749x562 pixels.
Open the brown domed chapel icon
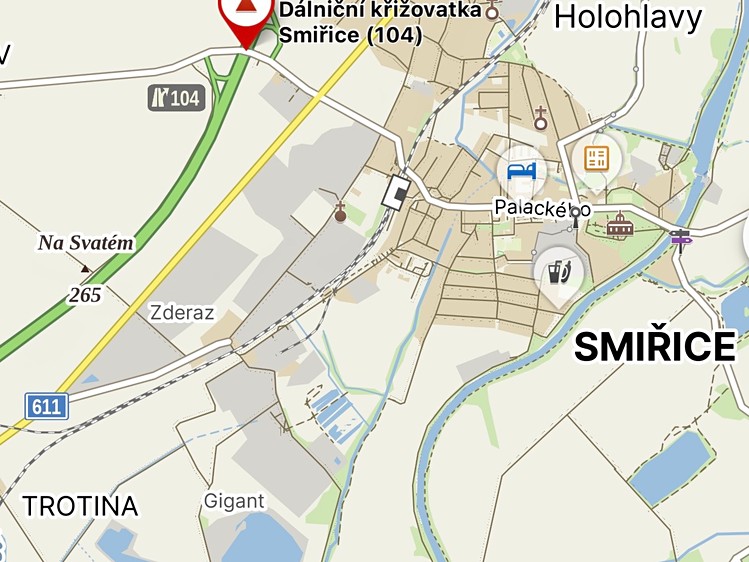coord(620,223)
